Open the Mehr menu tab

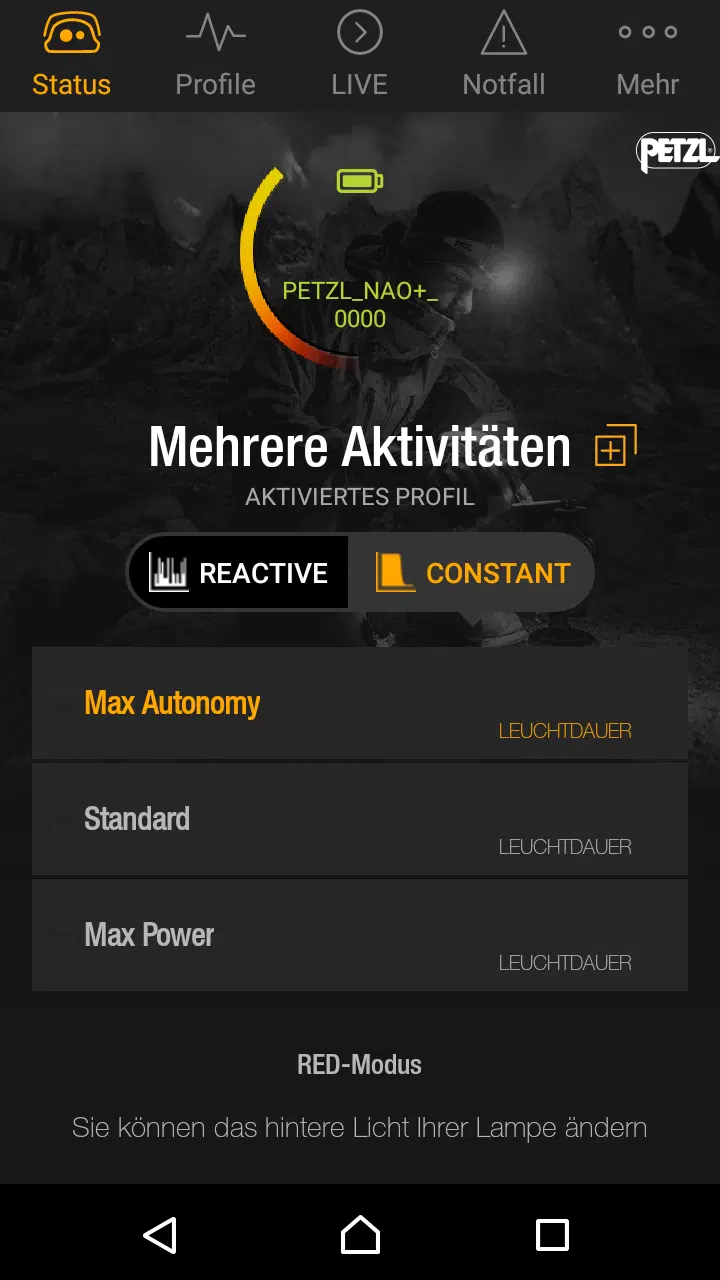(647, 56)
